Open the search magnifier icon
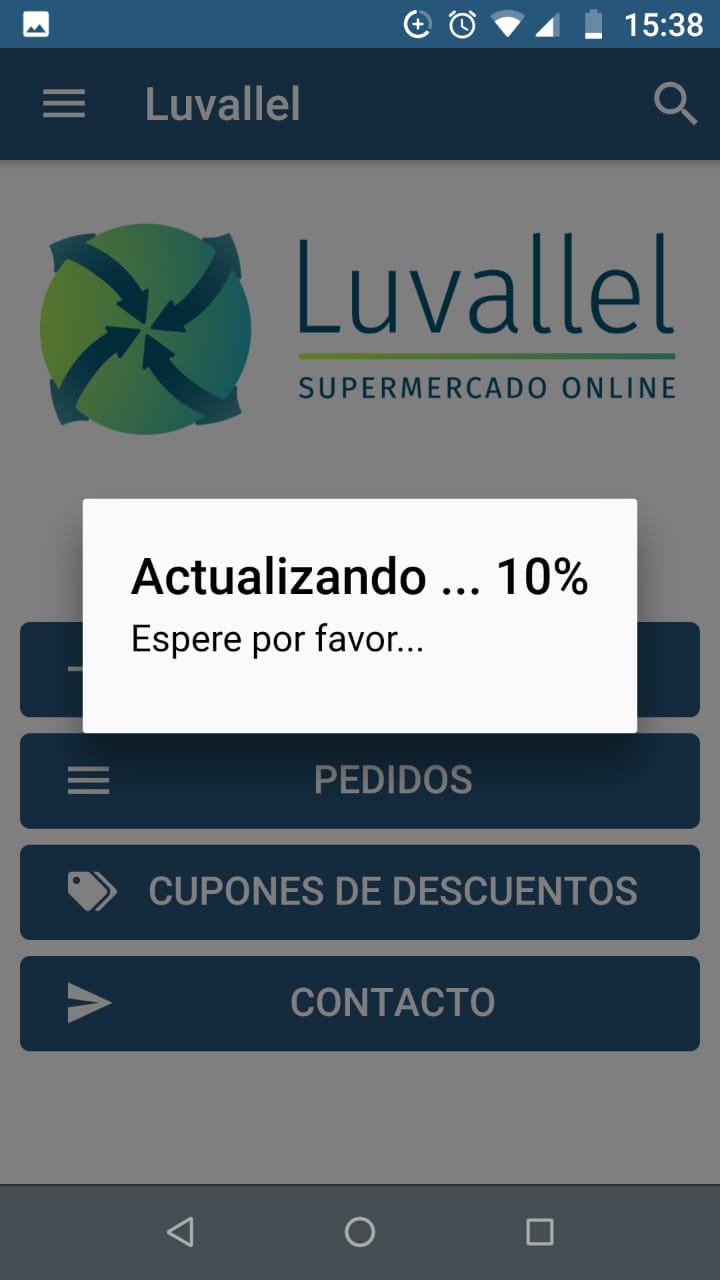Viewport: 720px width, 1280px height. [675, 104]
